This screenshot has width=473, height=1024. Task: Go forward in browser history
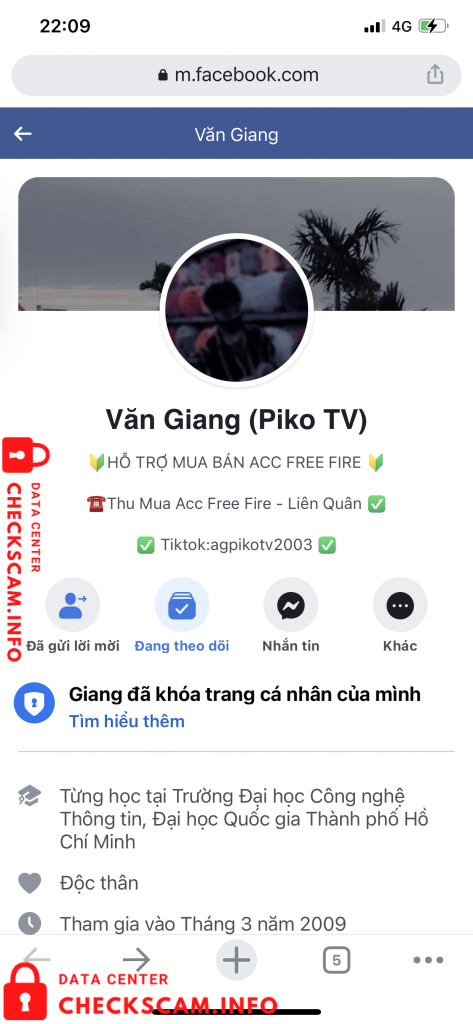[137, 960]
